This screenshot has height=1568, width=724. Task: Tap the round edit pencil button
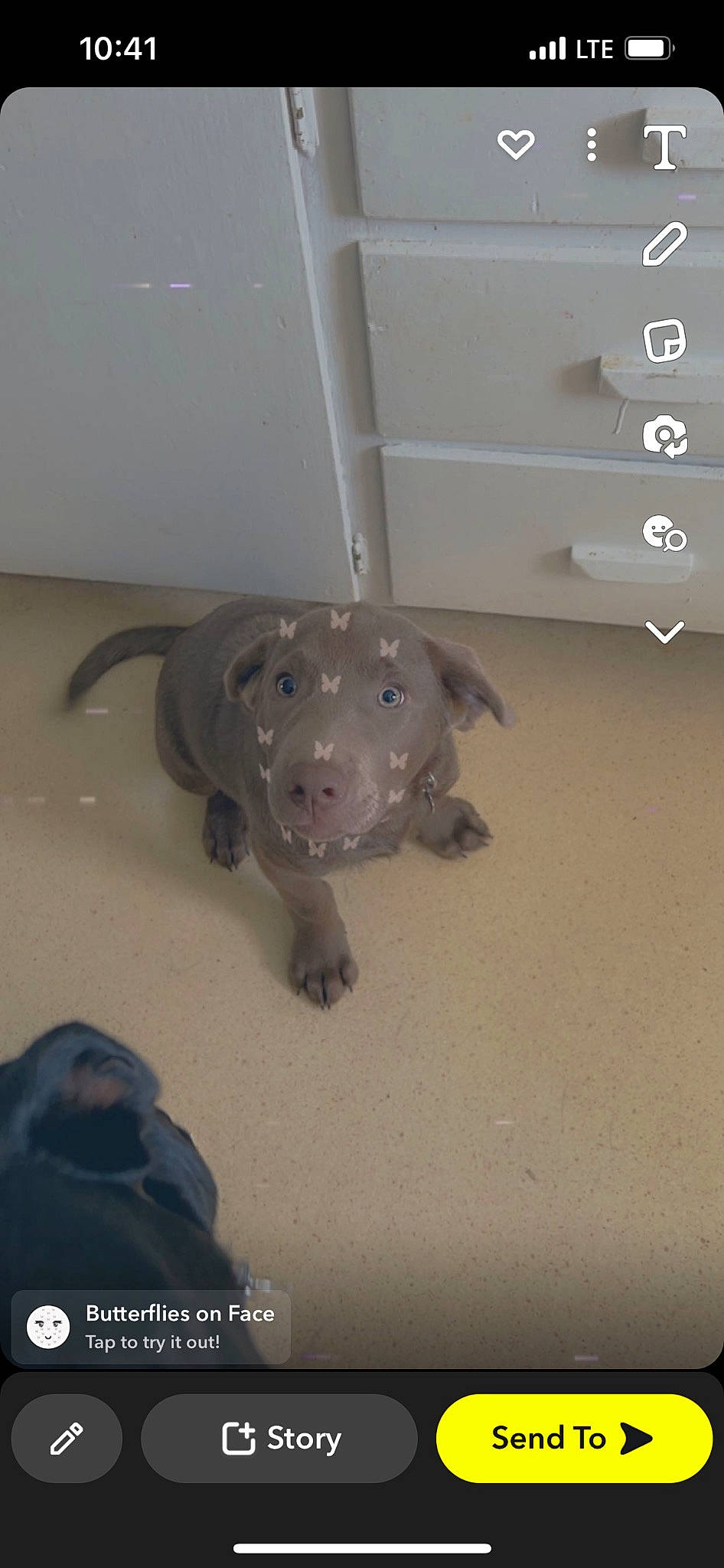click(67, 1438)
